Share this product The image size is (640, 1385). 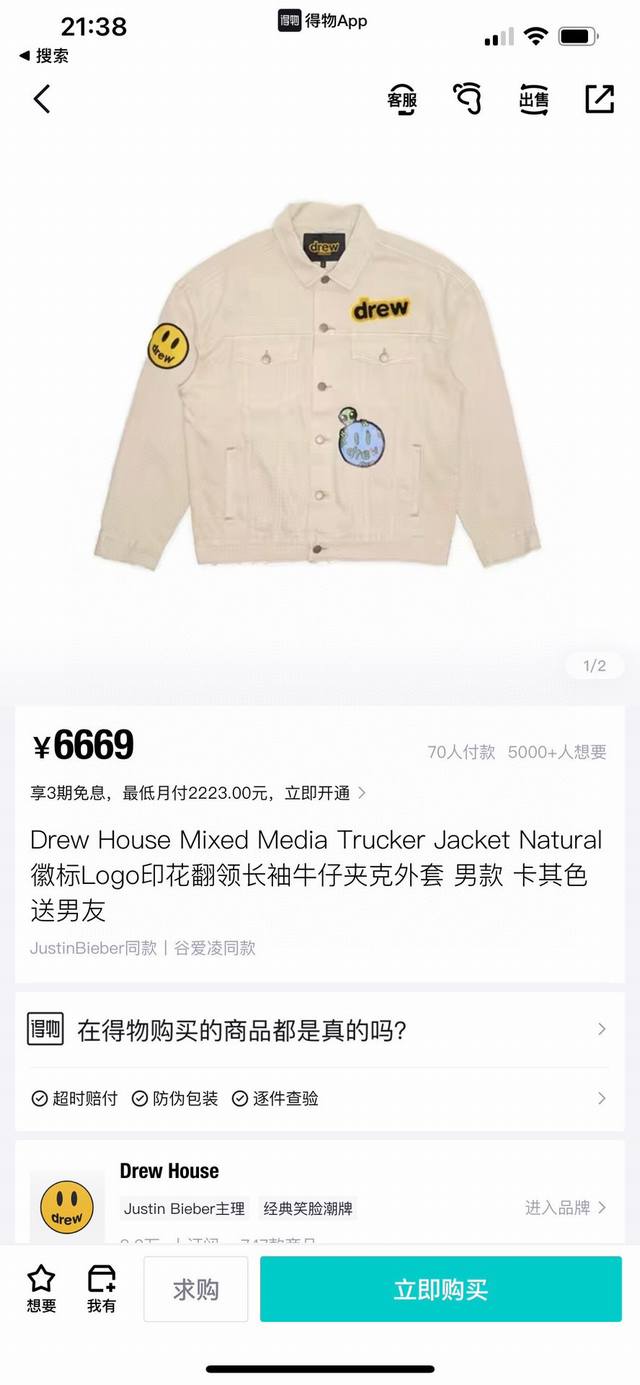[599, 98]
